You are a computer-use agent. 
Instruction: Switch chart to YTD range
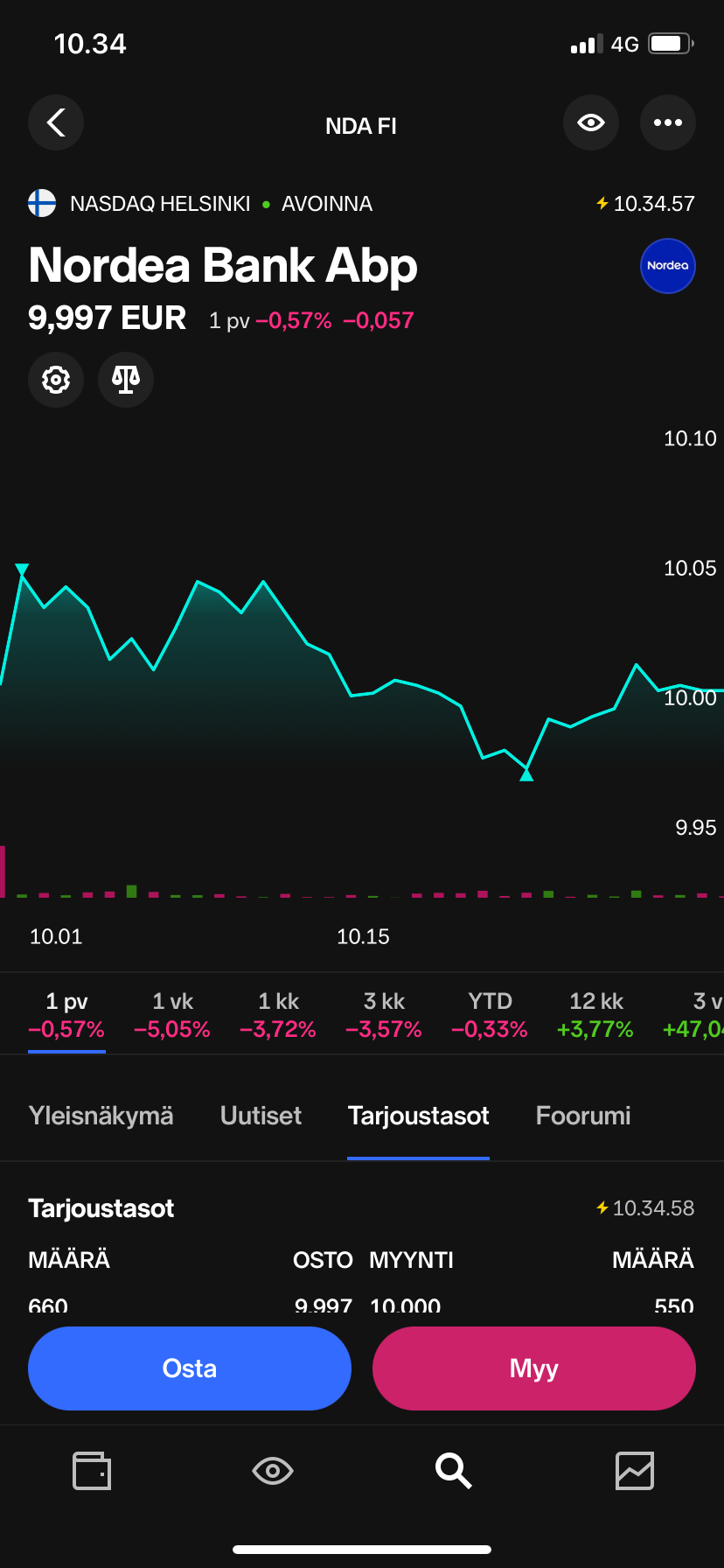(490, 1015)
